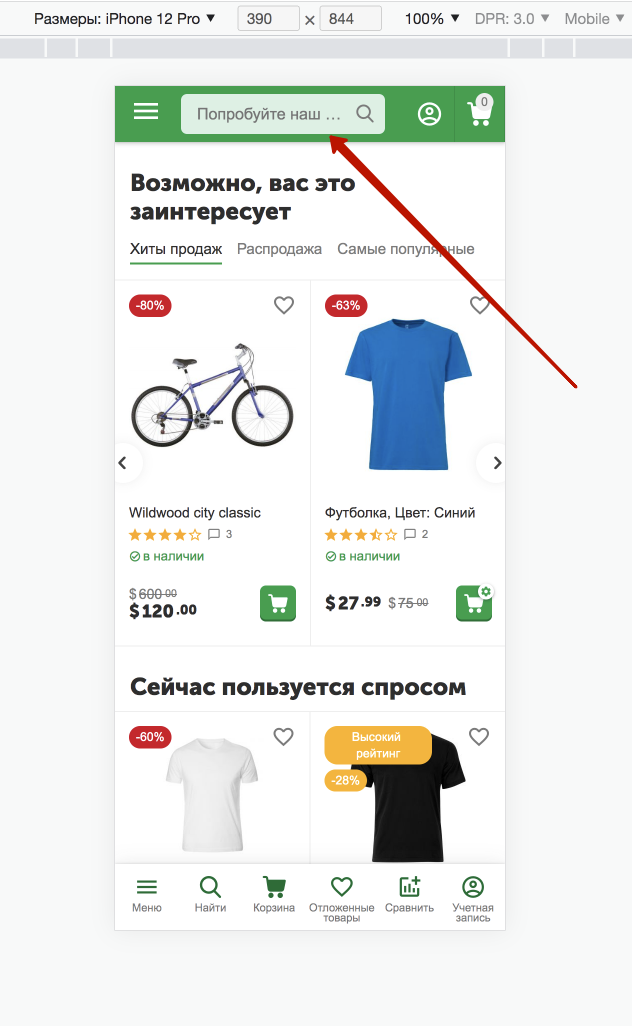Switch to the Самые популярные tab

(x=405, y=249)
